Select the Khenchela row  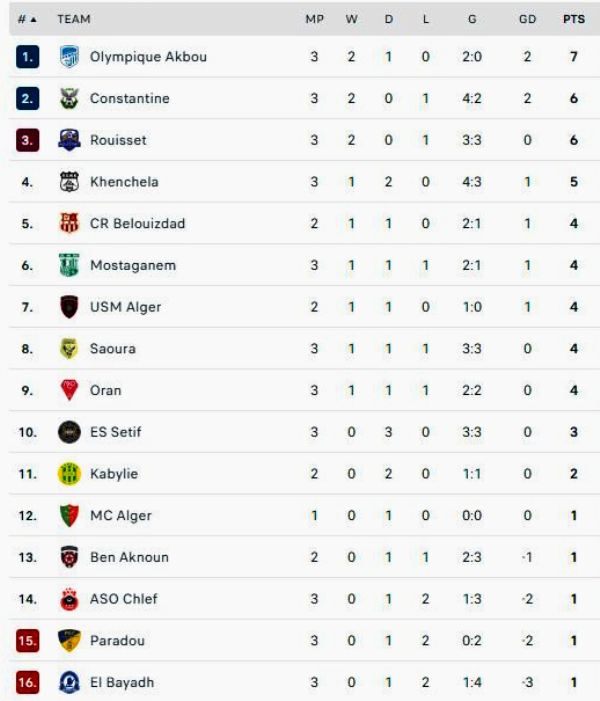(x=124, y=182)
